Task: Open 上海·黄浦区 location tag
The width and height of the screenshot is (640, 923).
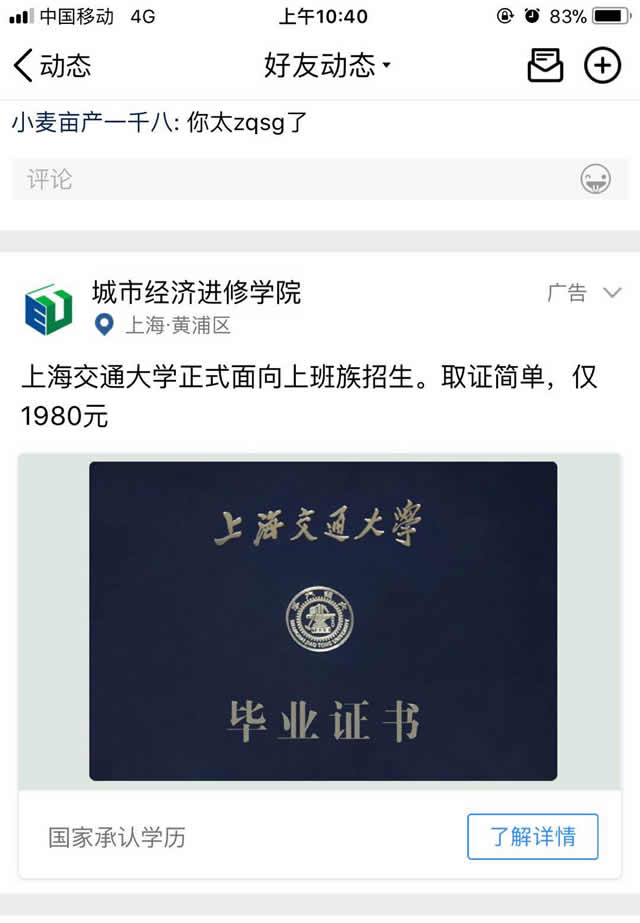Action: (x=177, y=325)
